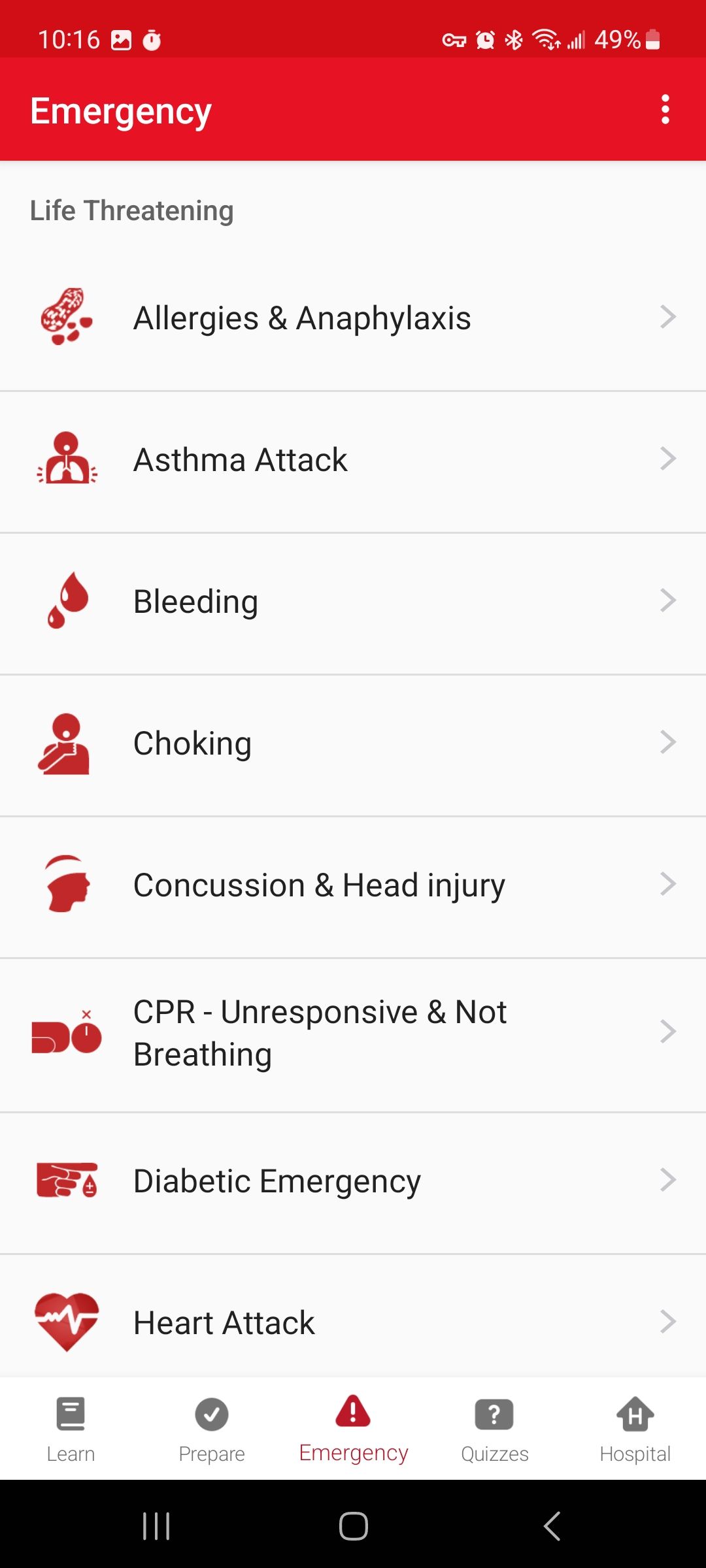
Task: Open CPR - Unresponsive & Not Breathing
Action: click(353, 1033)
